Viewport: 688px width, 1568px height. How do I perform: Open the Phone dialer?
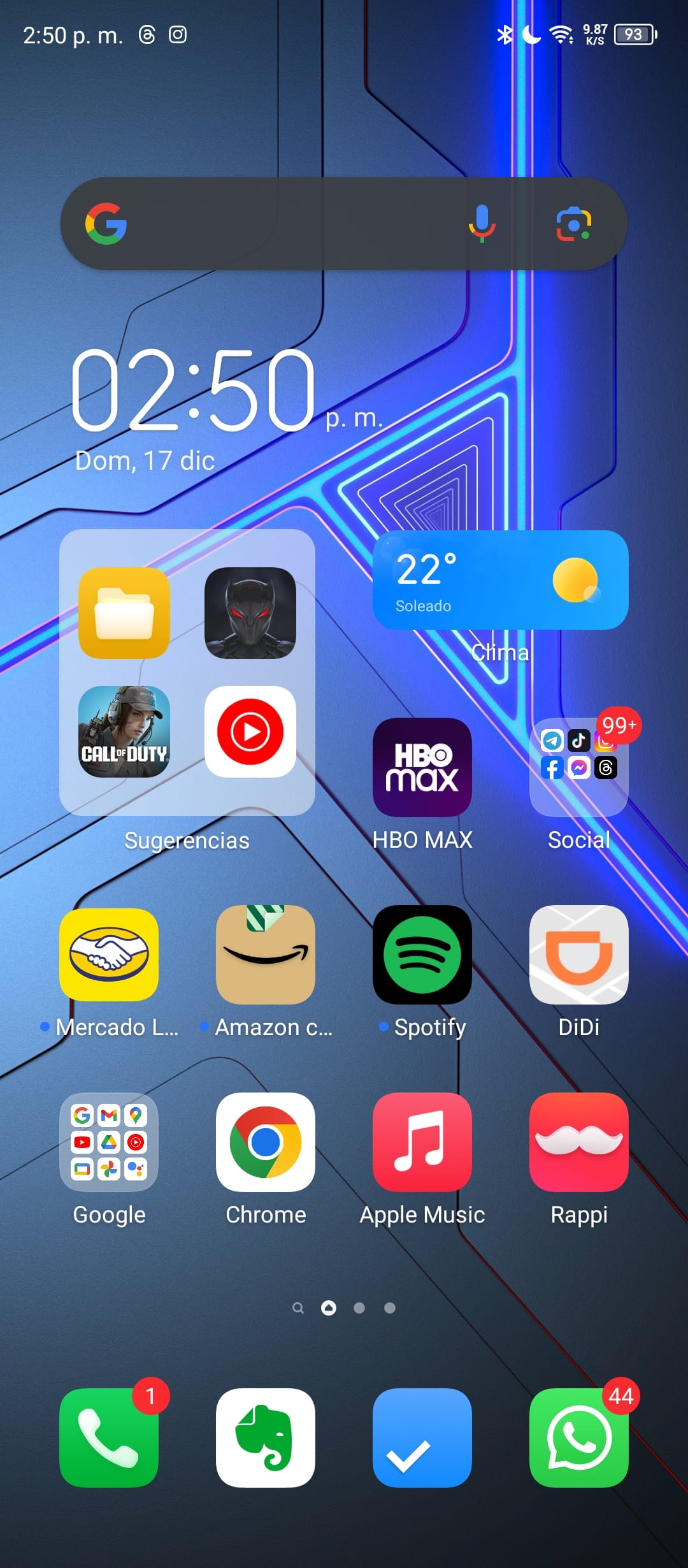point(109,1438)
